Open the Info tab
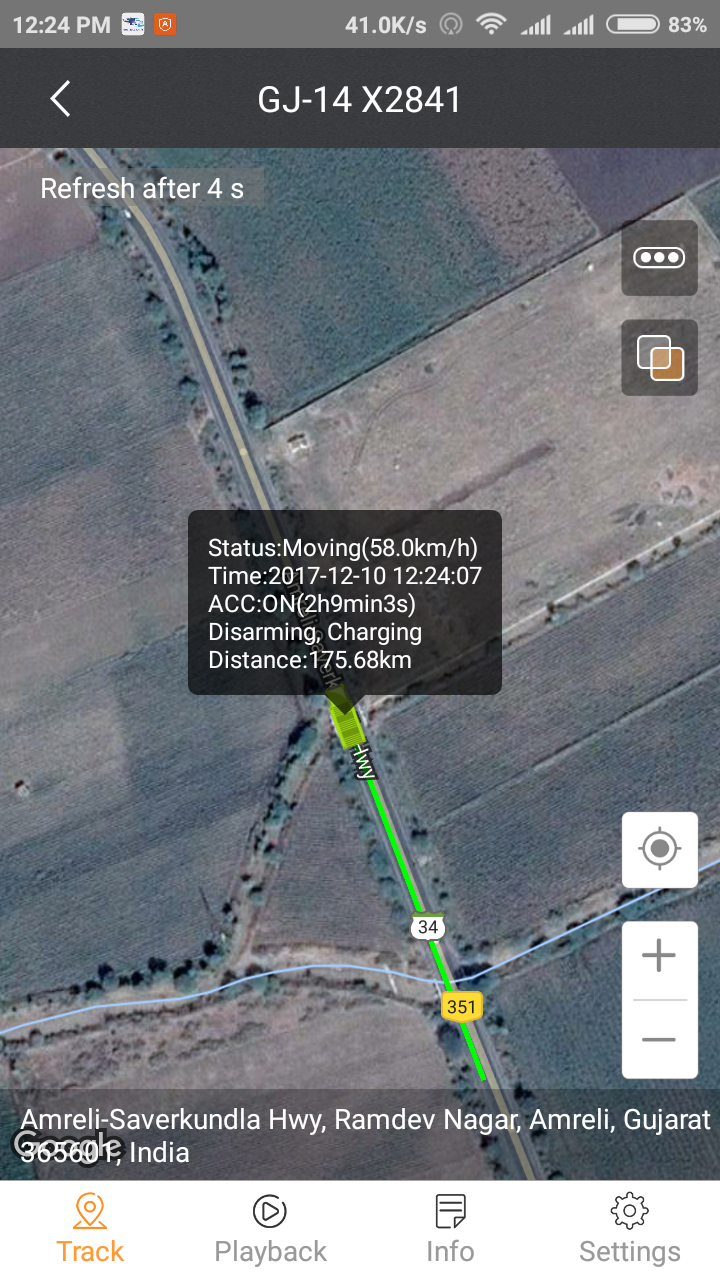This screenshot has height=1280, width=720. tap(450, 1230)
